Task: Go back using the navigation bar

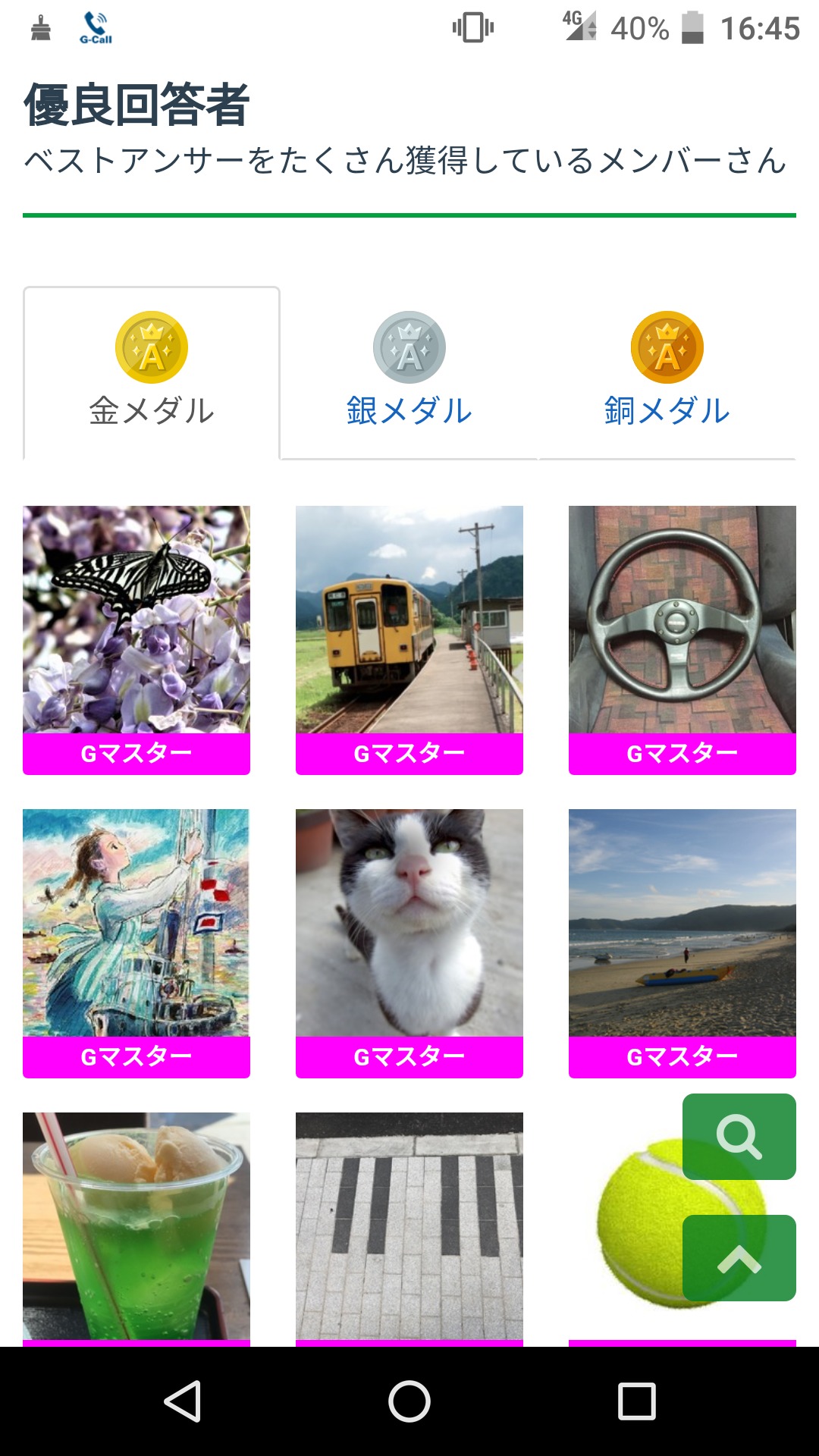Action: click(183, 1401)
